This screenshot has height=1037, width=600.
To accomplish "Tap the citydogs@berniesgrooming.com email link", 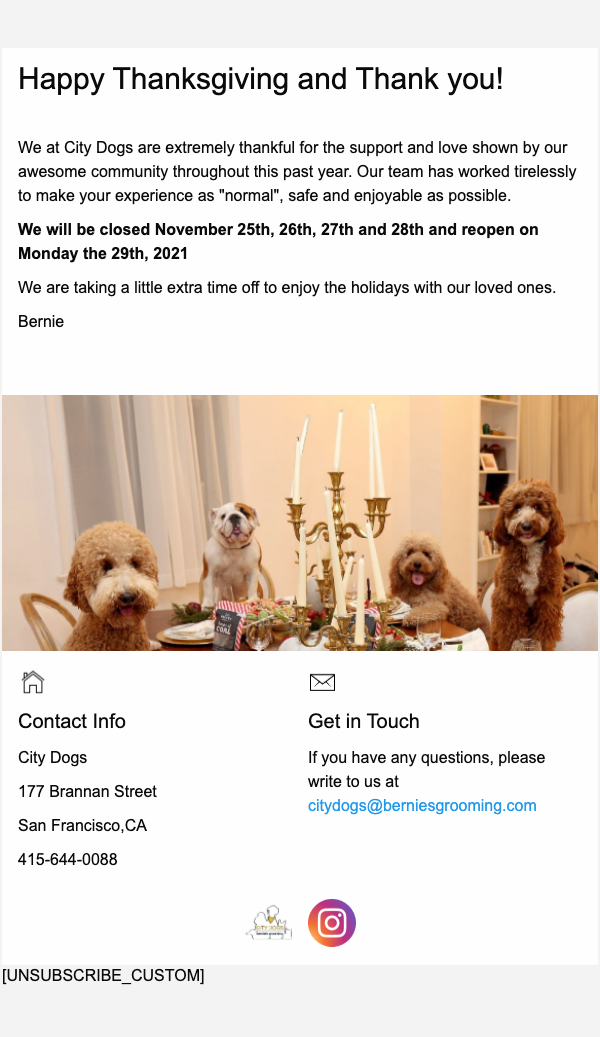I will [422, 805].
